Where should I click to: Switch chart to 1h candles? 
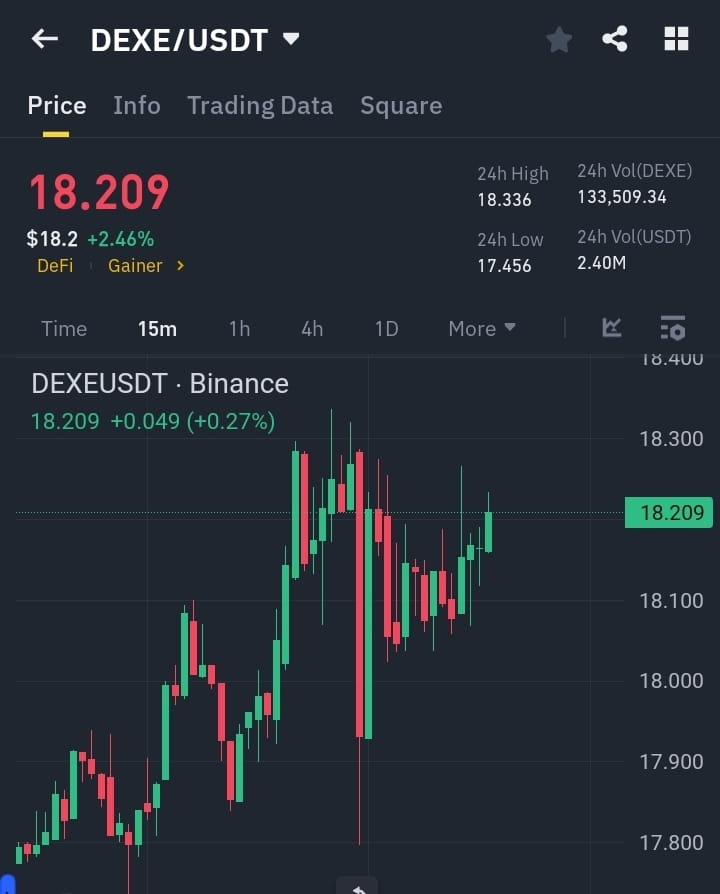pos(239,328)
